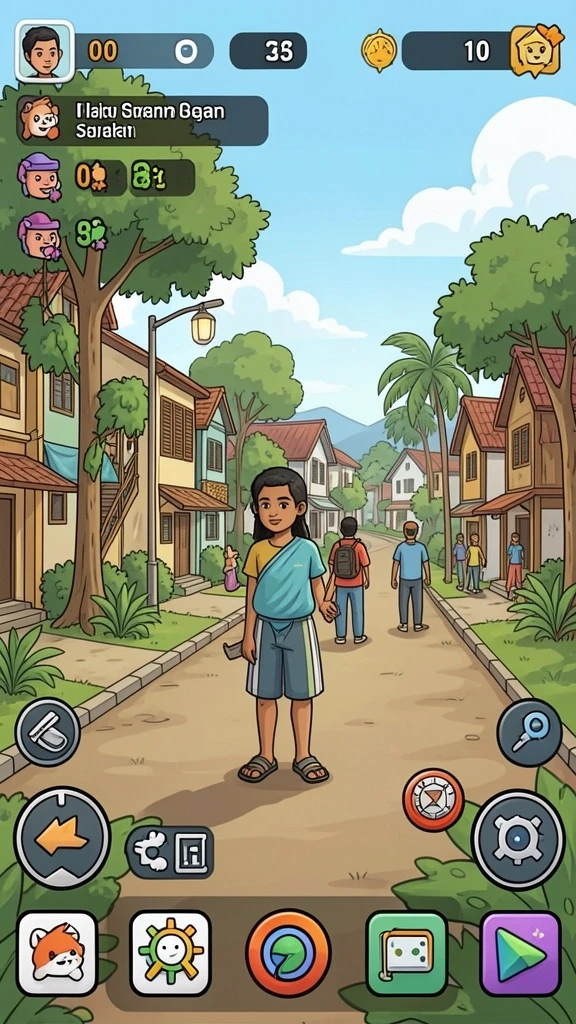Open the settings gear button
Screen dimensions: 576x1024
click(518, 838)
